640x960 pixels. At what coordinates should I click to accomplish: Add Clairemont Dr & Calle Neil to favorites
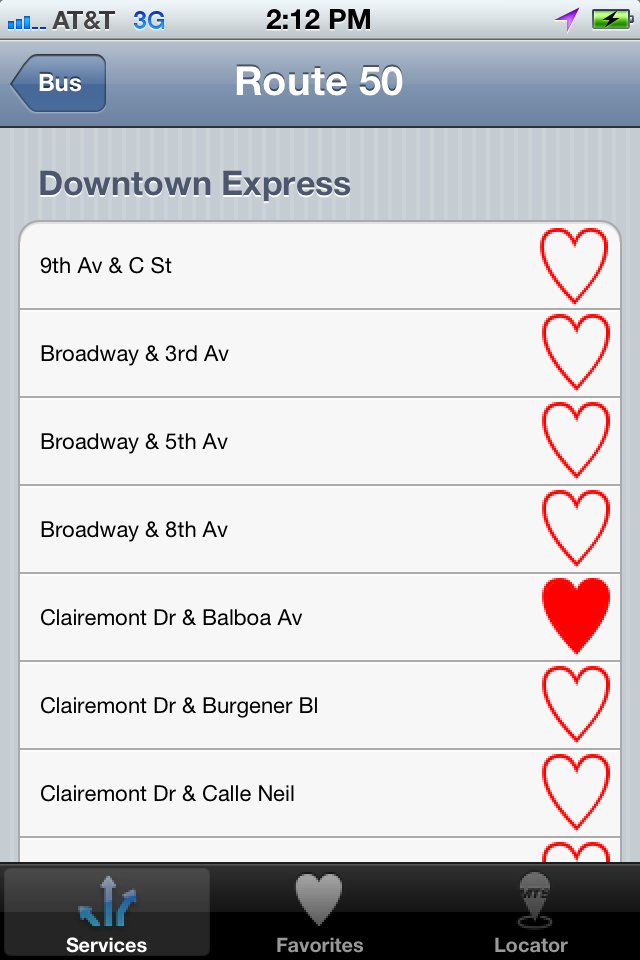pos(574,793)
